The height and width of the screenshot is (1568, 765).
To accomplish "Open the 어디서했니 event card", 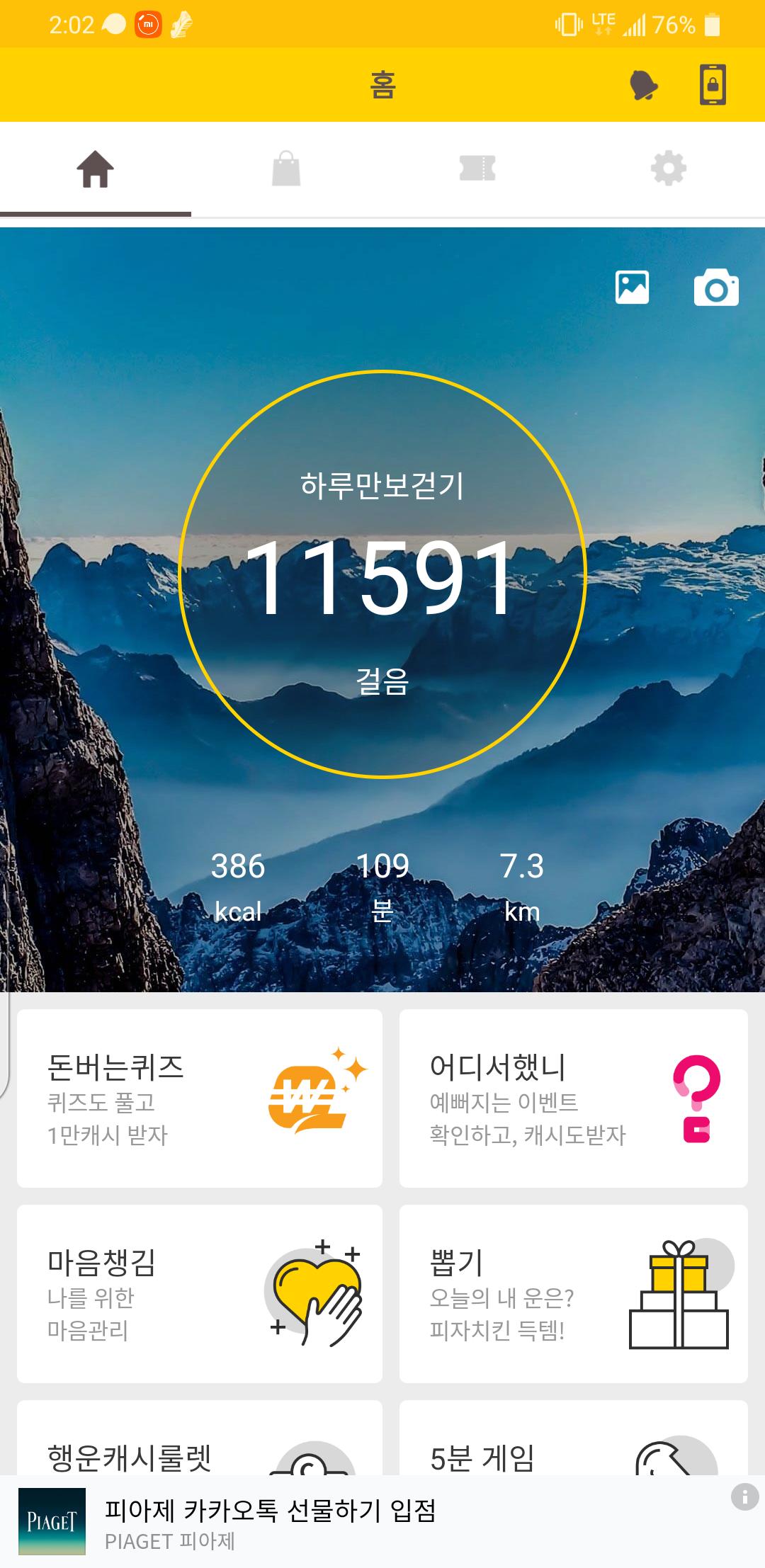I will point(573,1098).
